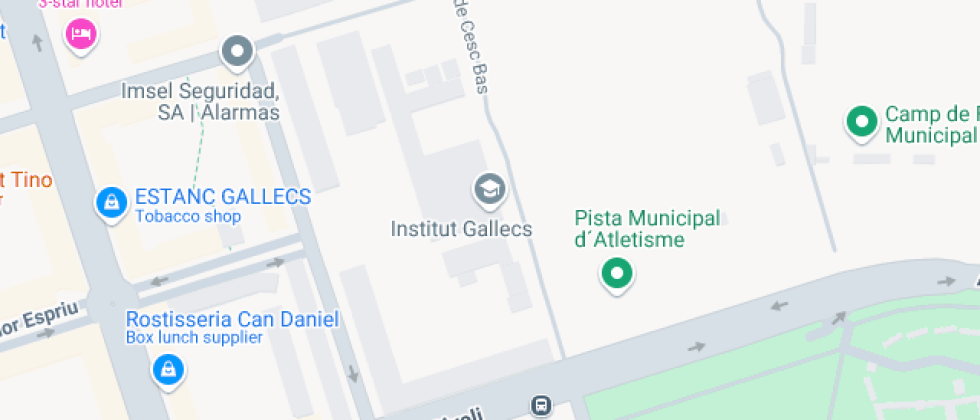Open the pink 3-star hotel pin
This screenshot has width=980, height=420.
(81, 35)
